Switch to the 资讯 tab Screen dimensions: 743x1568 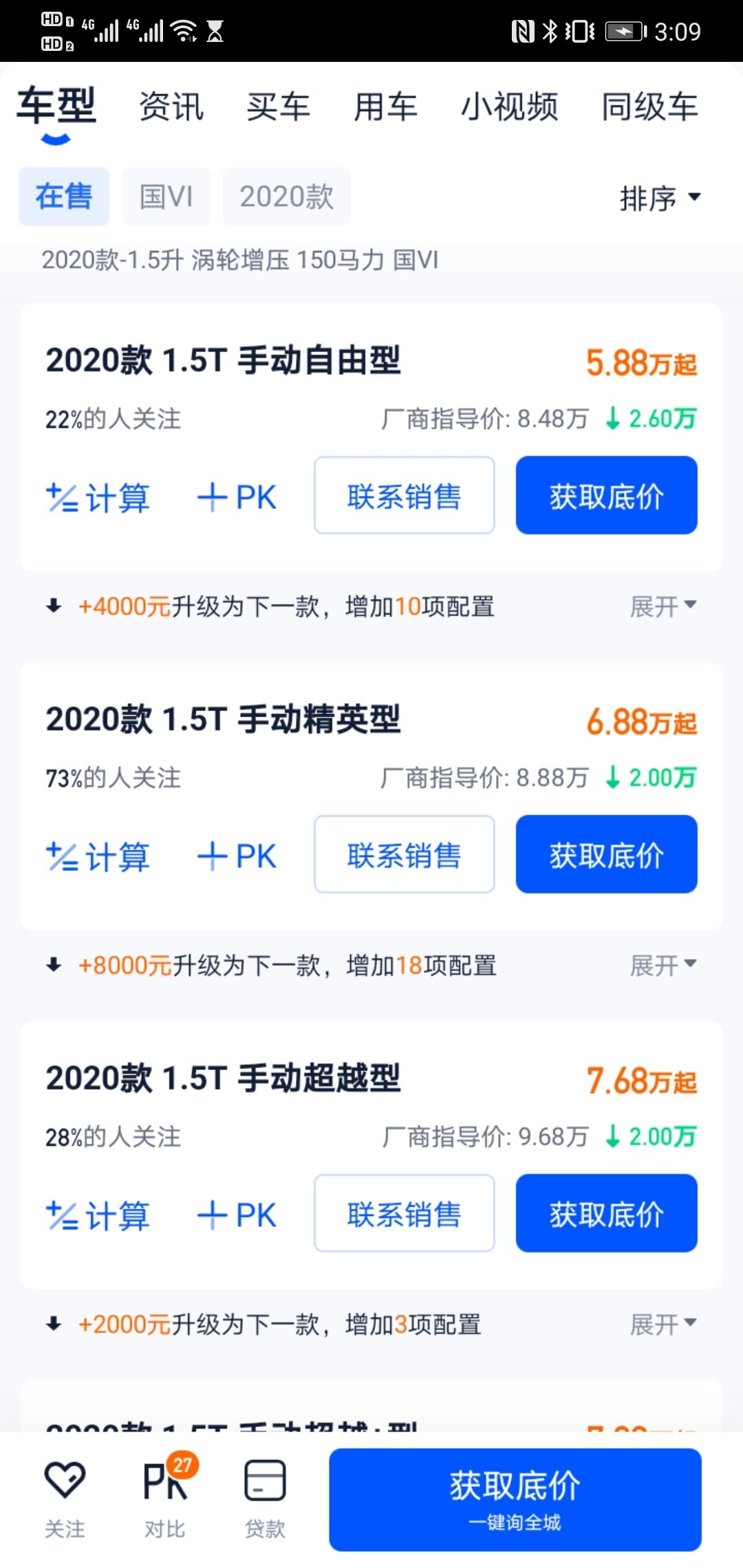tap(171, 107)
